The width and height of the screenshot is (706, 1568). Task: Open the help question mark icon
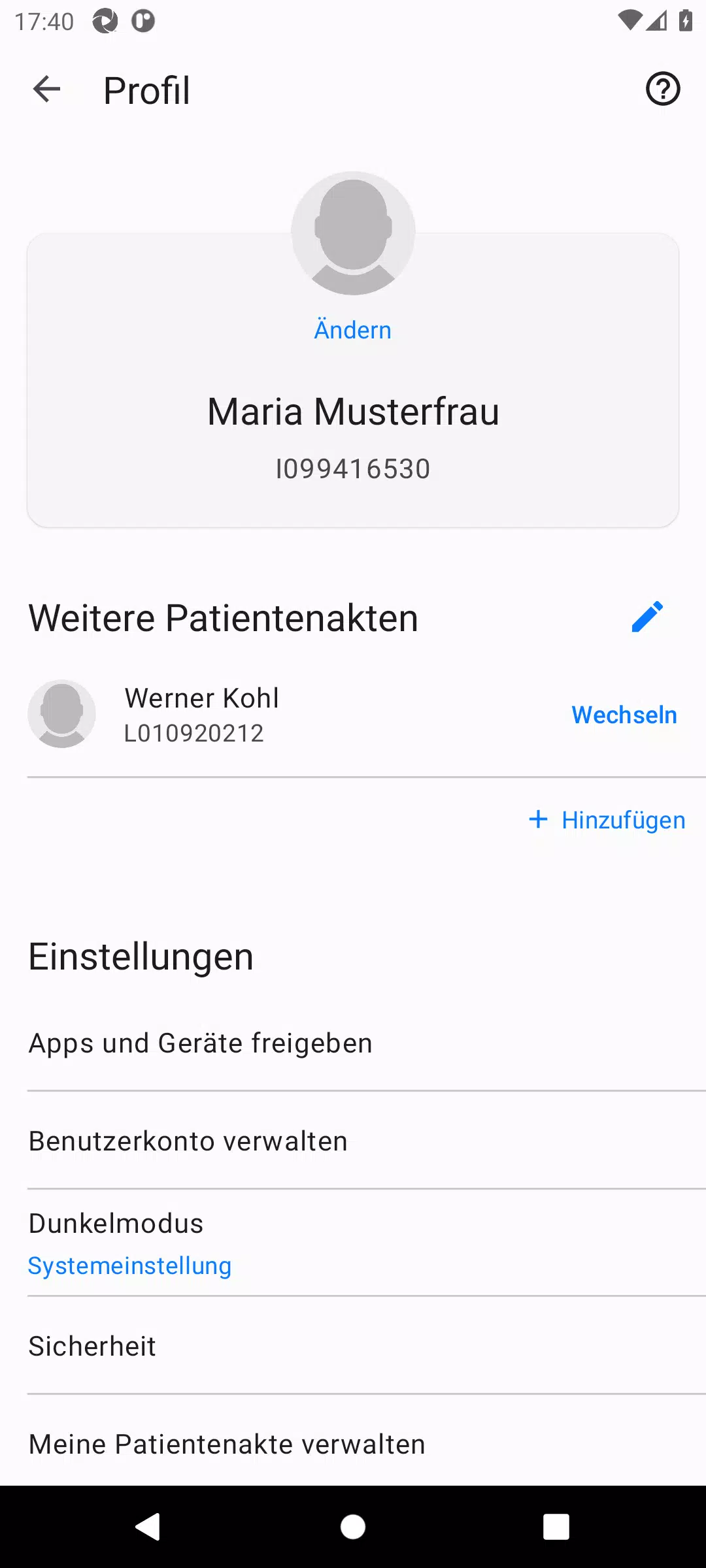663,89
